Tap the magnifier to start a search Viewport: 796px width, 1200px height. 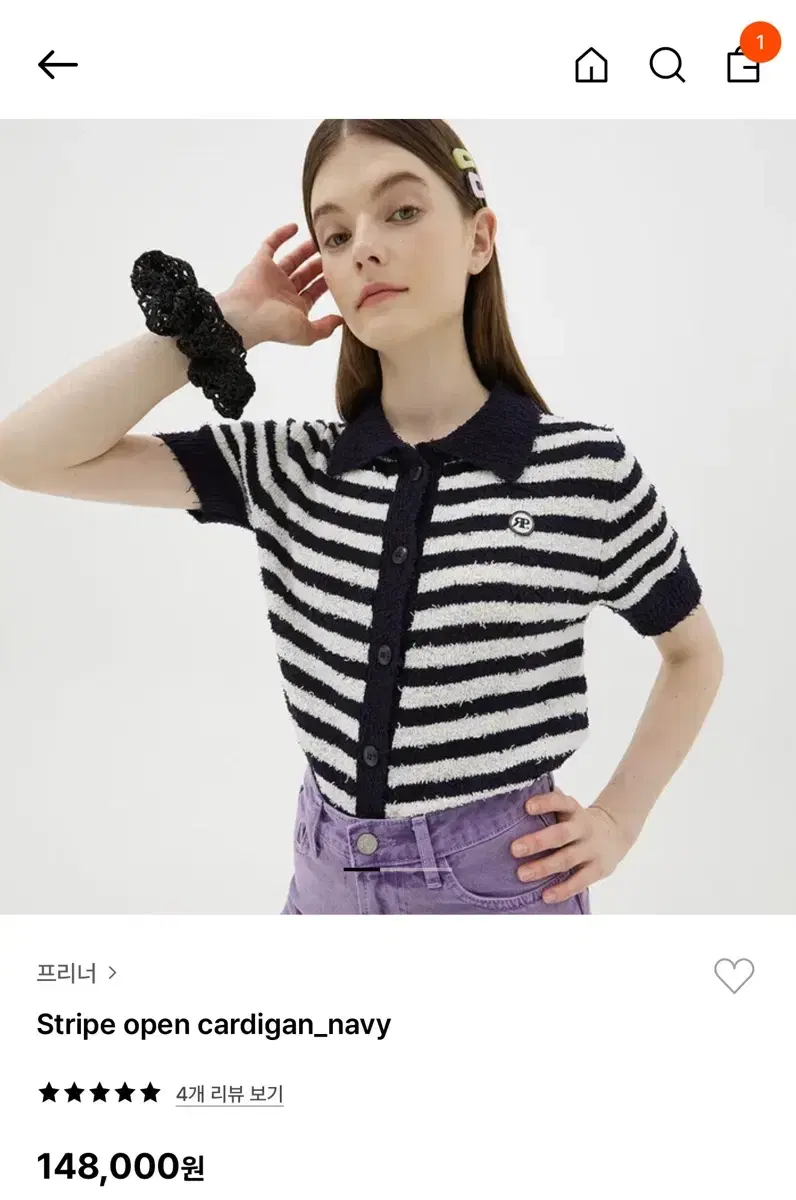tap(665, 64)
